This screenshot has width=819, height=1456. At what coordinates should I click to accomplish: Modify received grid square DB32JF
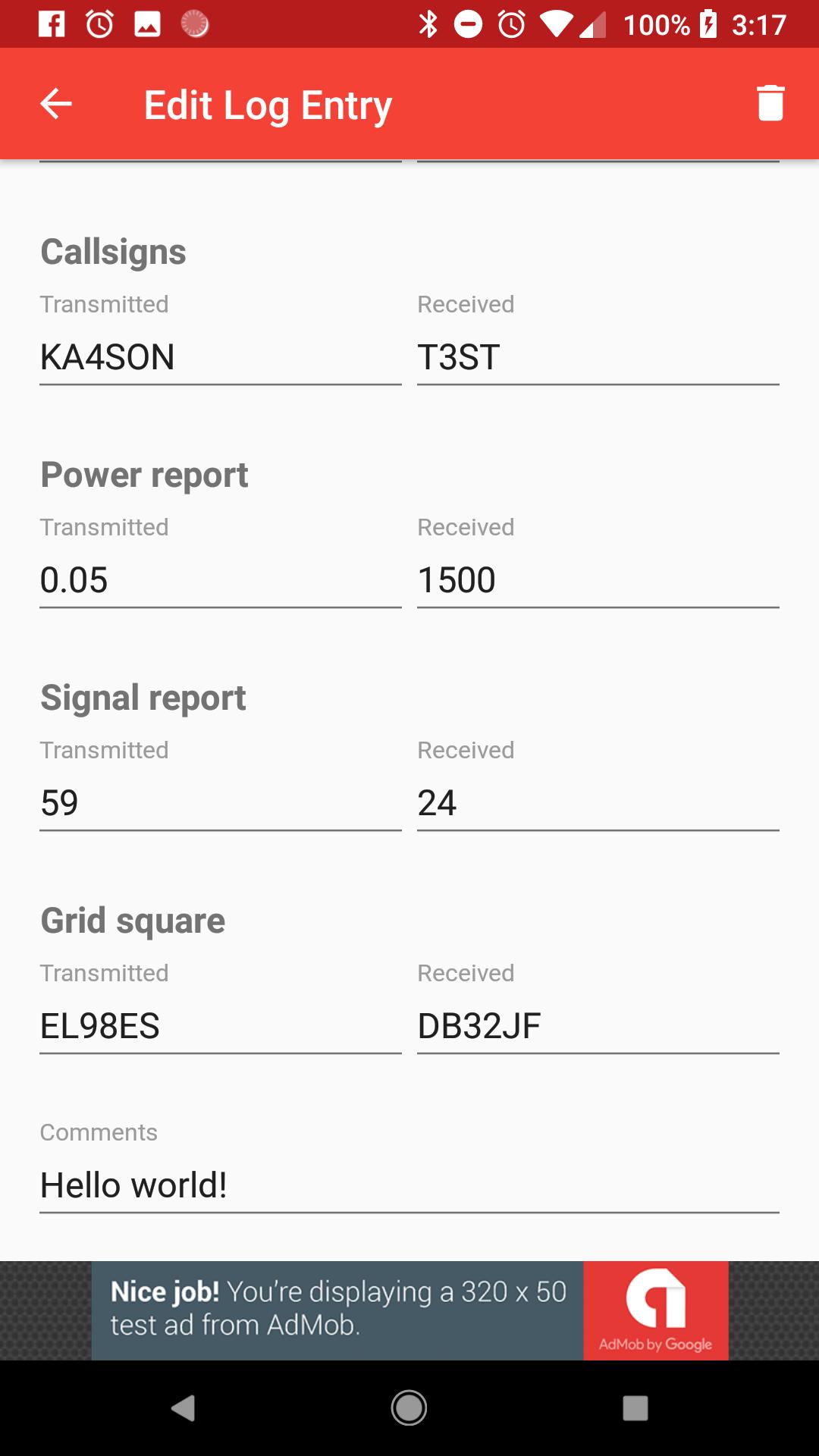598,1026
